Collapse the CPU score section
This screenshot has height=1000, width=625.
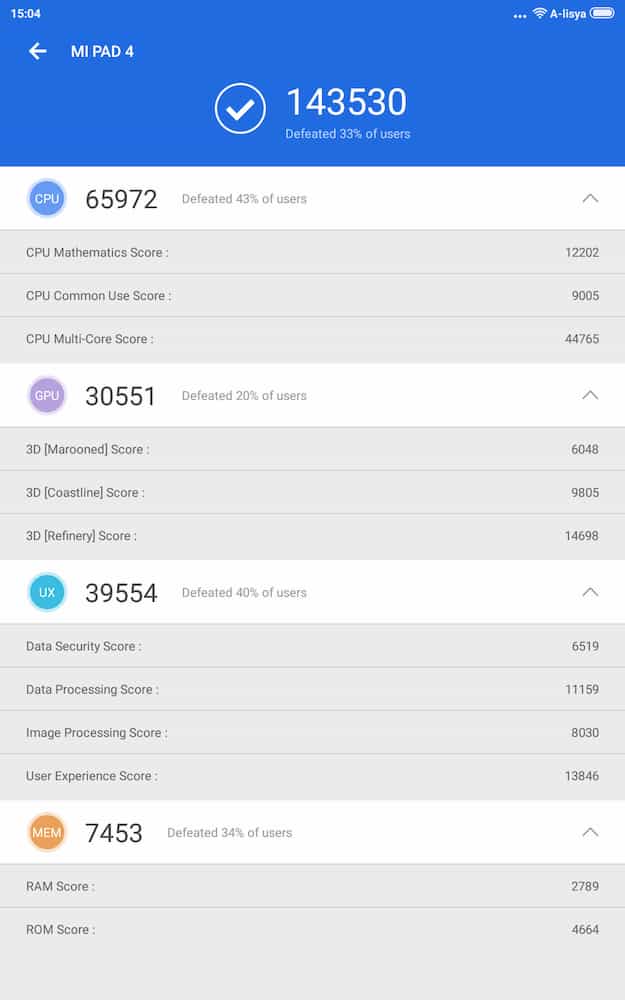590,198
